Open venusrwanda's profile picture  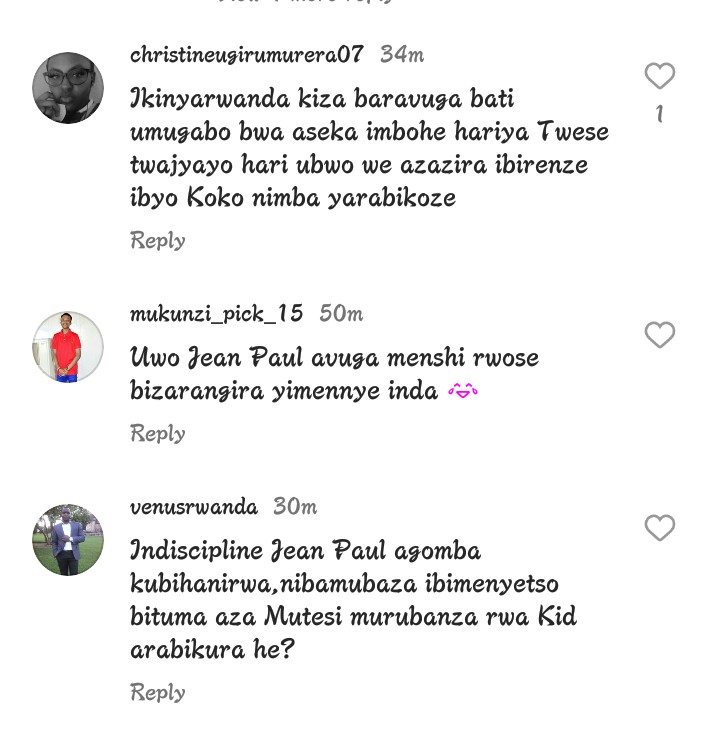pyautogui.click(x=68, y=540)
